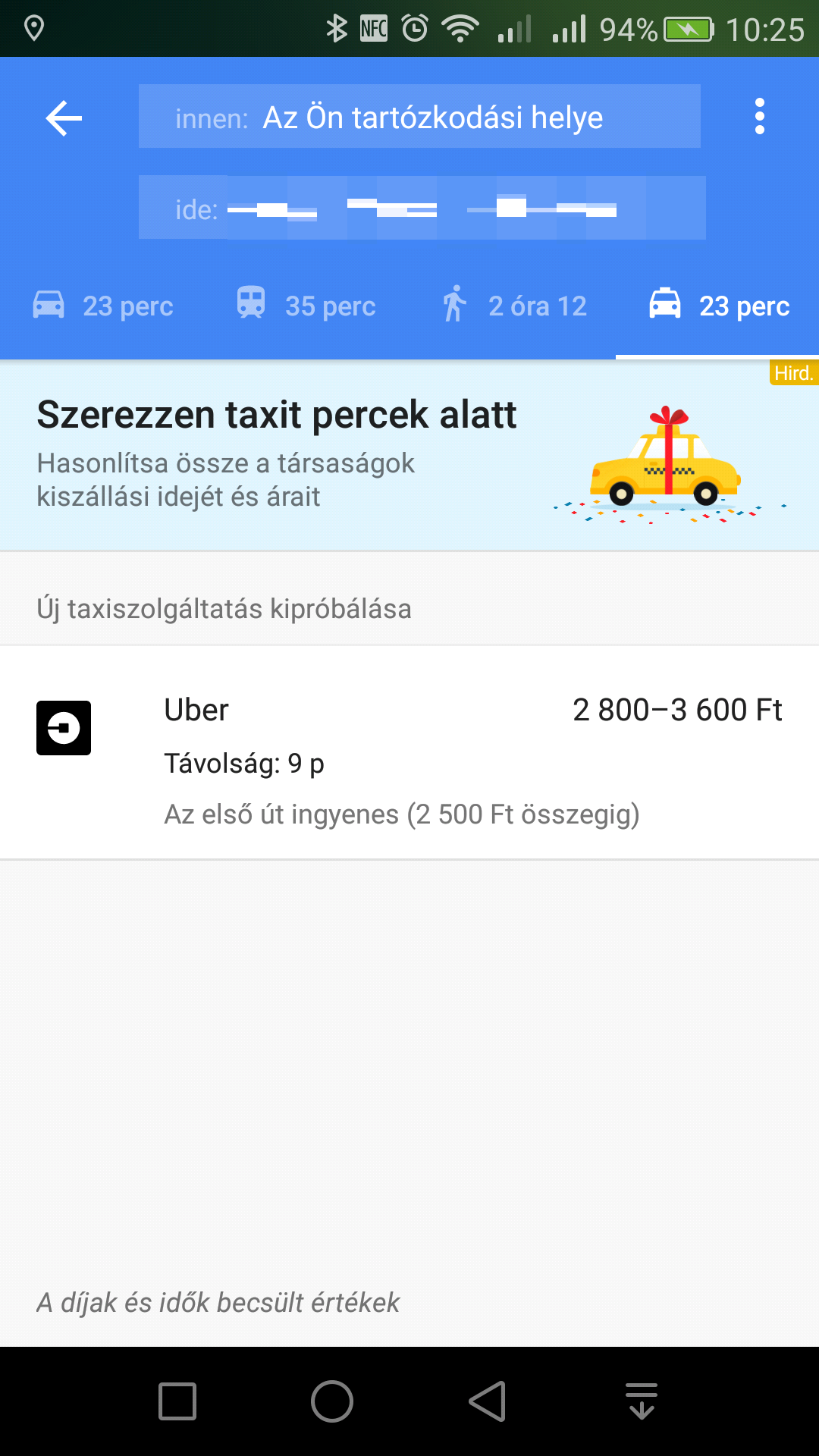Tap the system home button

[x=332, y=1401]
